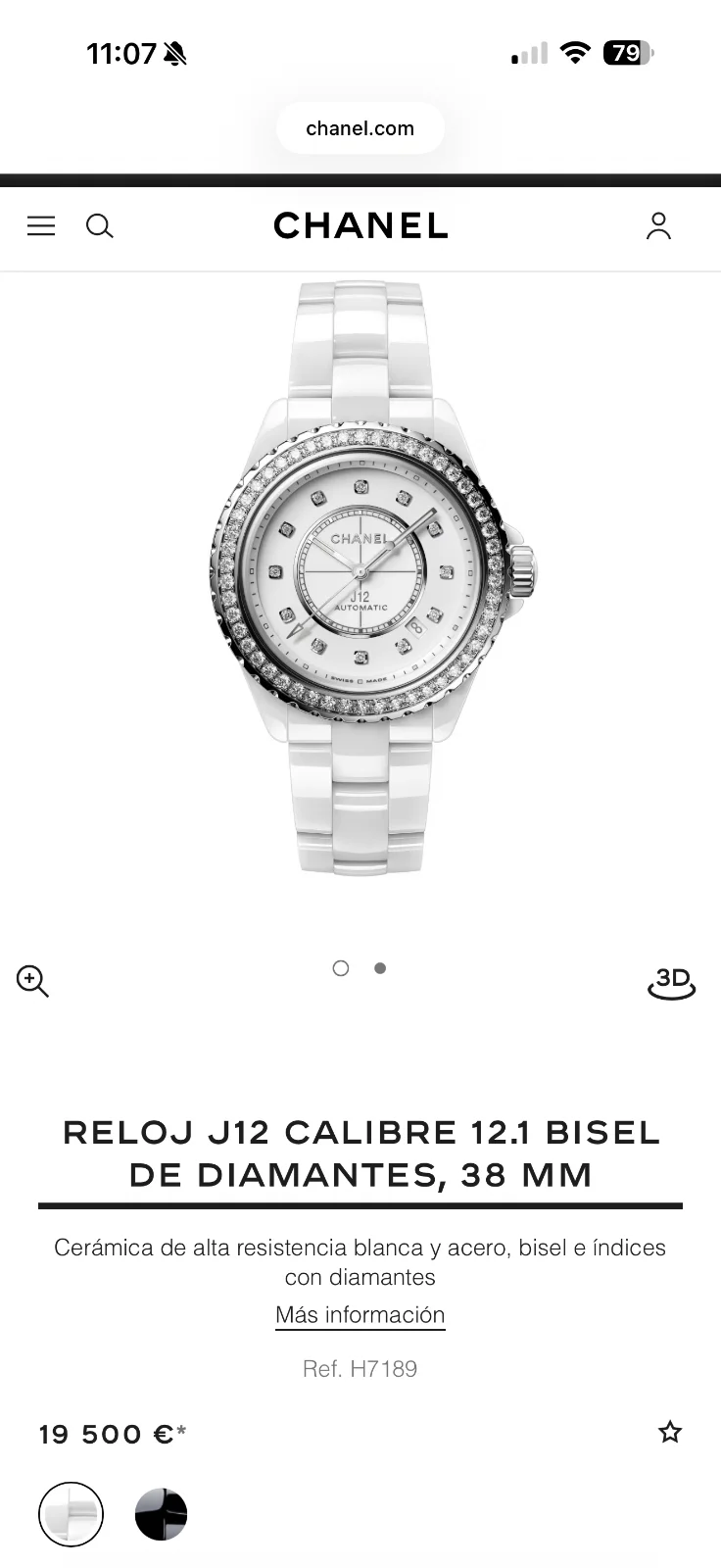Select the black ceramic color swatch
Image resolution: width=721 pixels, height=1568 pixels.
[161, 1514]
